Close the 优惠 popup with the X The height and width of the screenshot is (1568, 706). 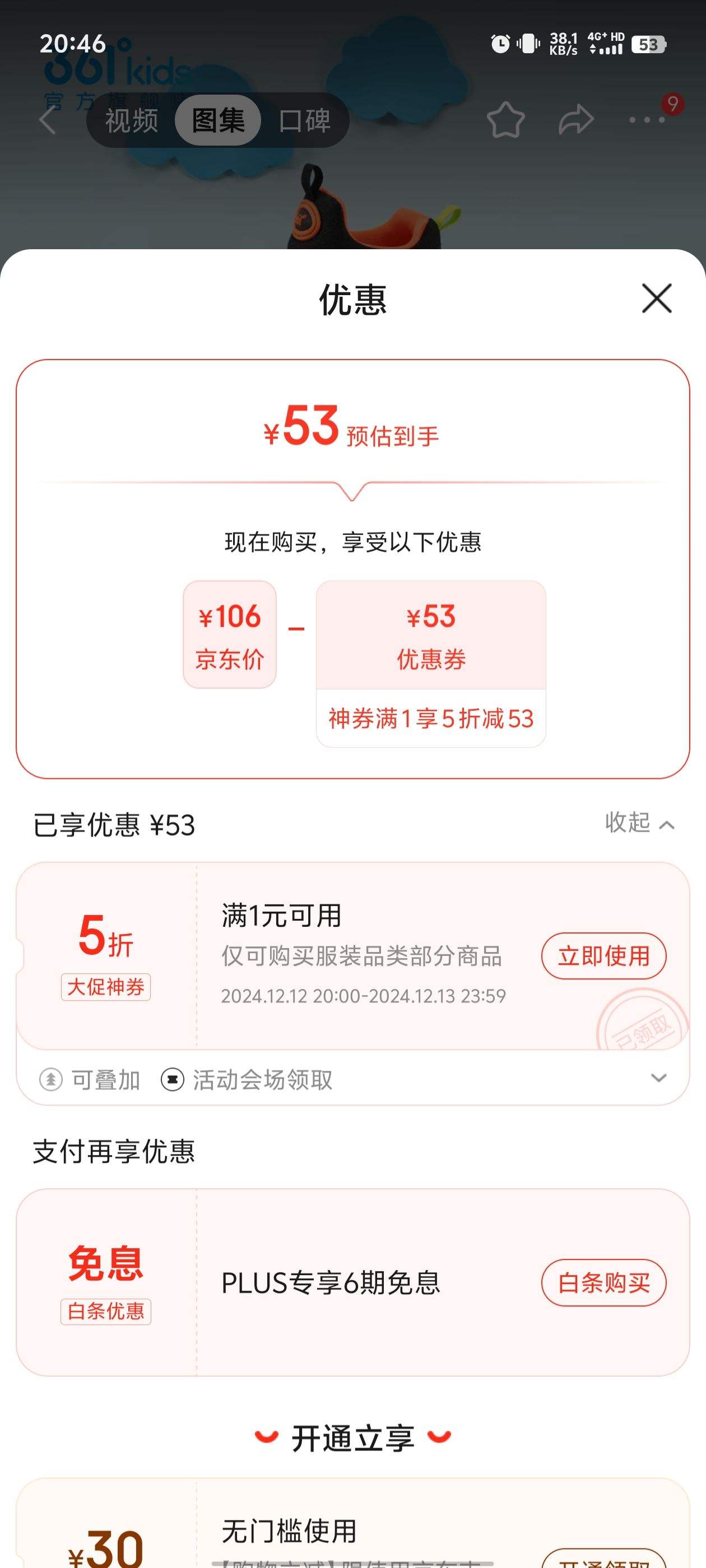656,299
